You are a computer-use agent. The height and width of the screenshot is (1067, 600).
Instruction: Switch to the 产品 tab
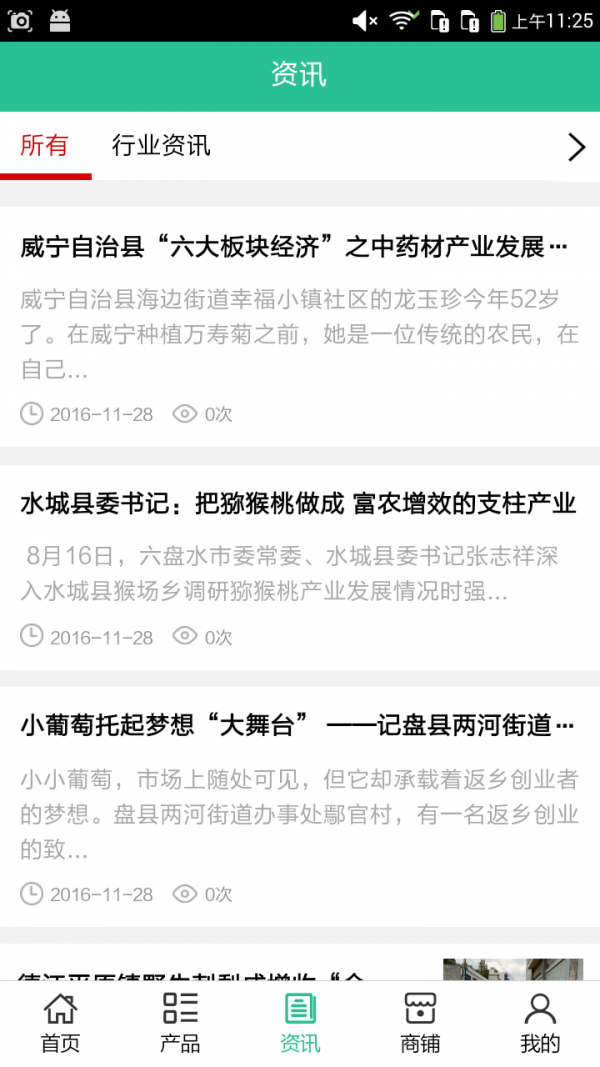tap(180, 1022)
